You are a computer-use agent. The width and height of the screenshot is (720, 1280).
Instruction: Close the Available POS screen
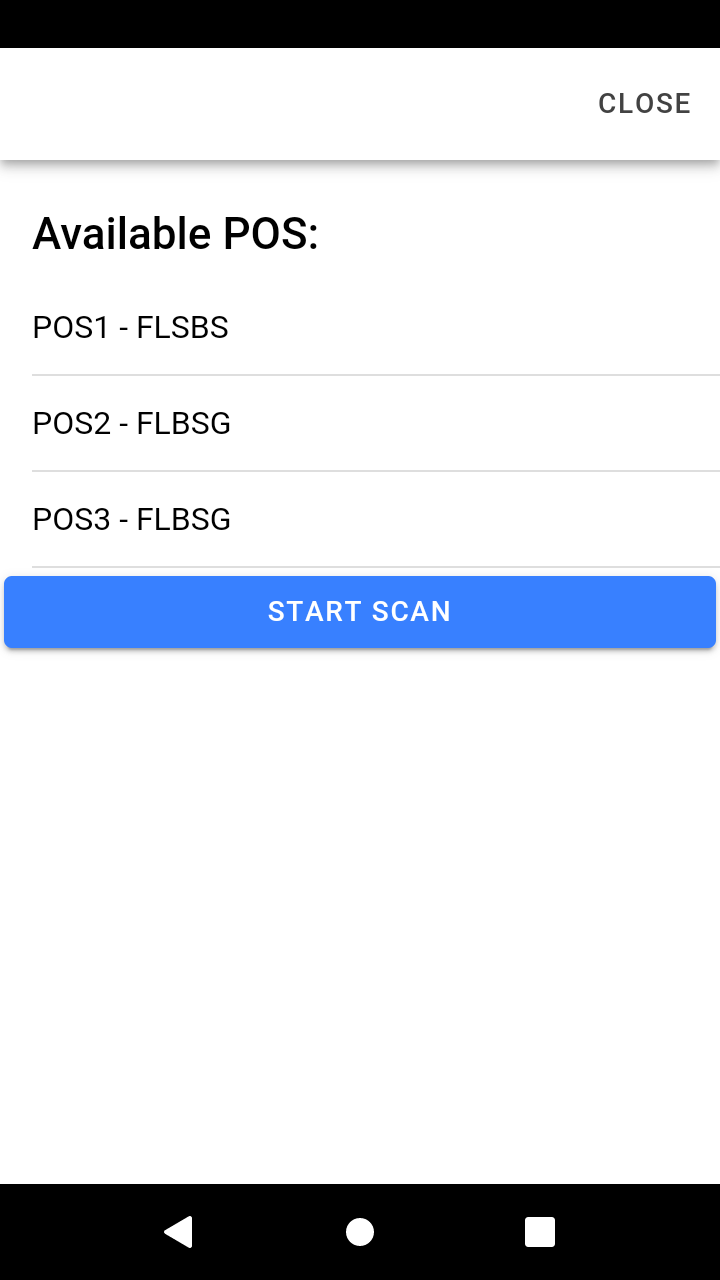pos(644,104)
